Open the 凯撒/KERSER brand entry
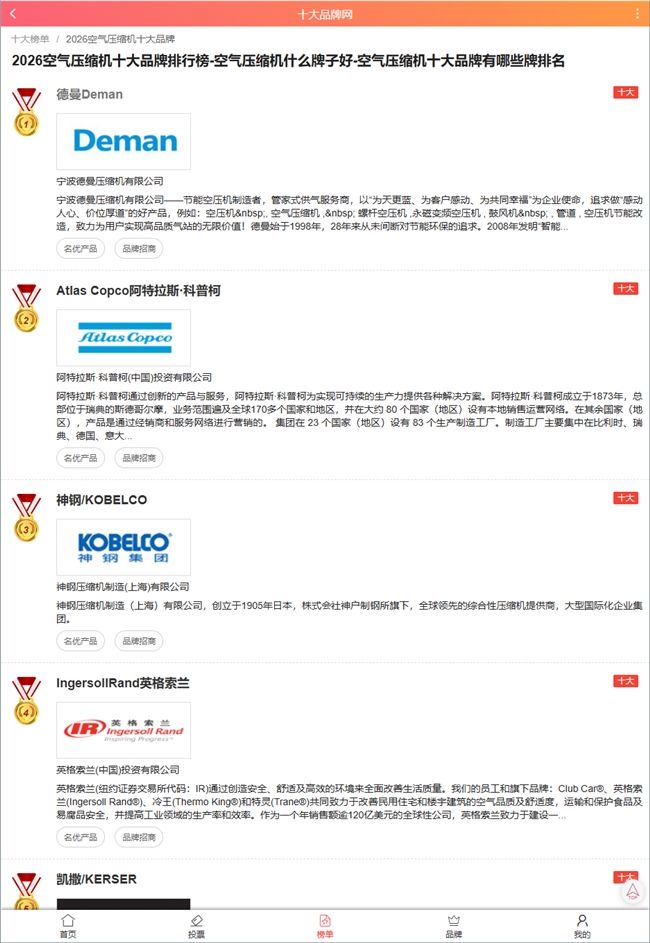 point(96,879)
